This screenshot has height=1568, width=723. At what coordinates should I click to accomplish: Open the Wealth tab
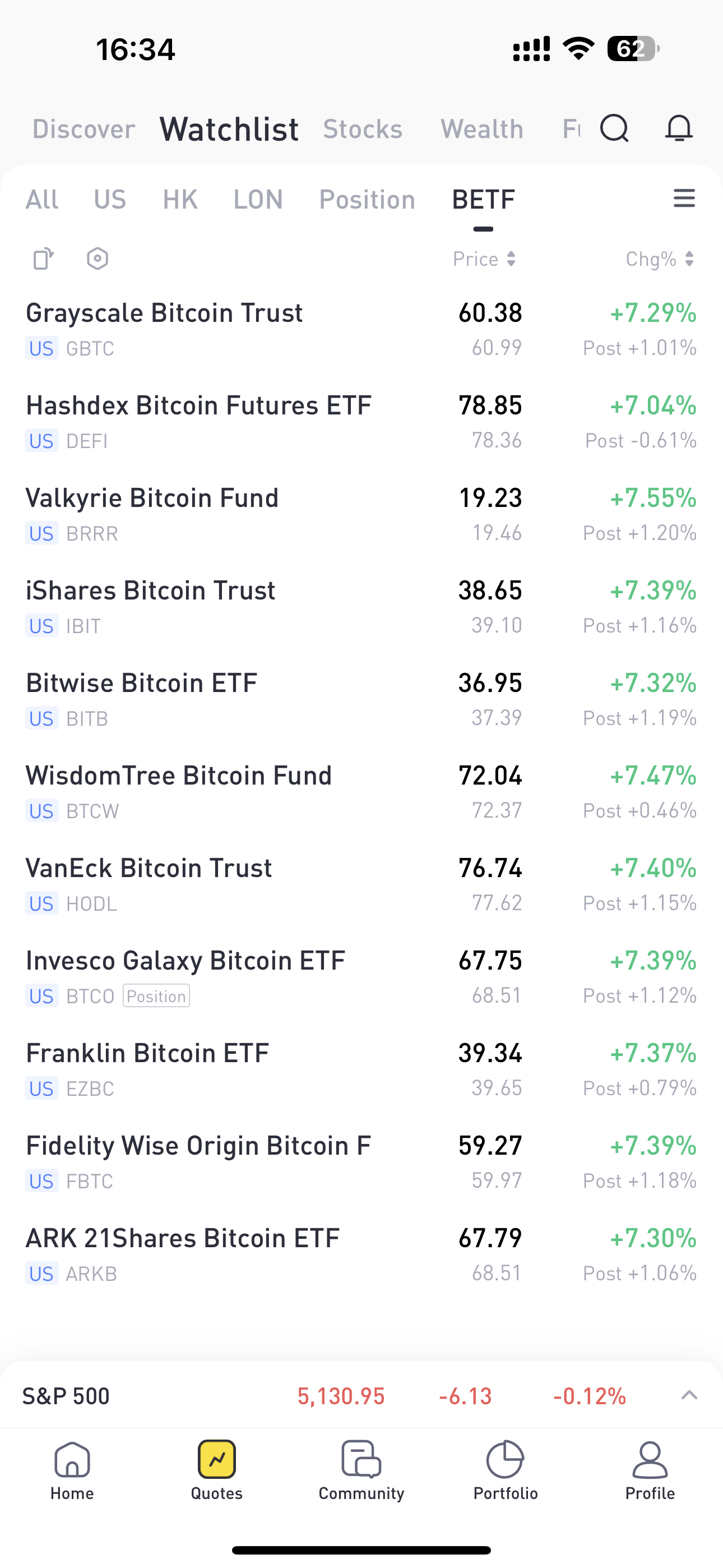point(482,129)
